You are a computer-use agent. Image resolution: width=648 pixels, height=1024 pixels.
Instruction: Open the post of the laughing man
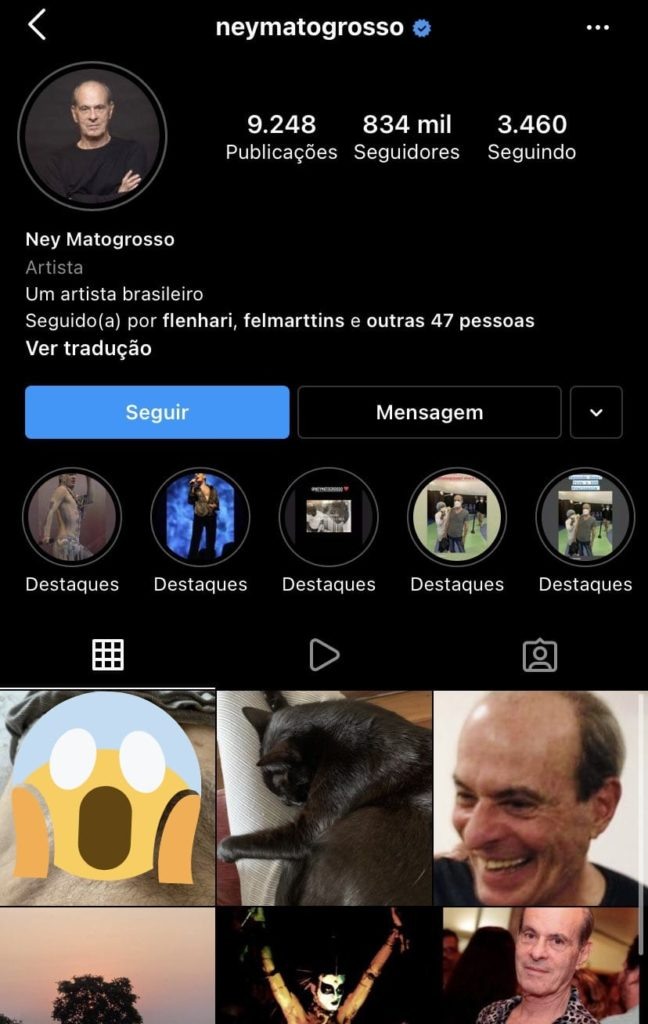pos(541,797)
